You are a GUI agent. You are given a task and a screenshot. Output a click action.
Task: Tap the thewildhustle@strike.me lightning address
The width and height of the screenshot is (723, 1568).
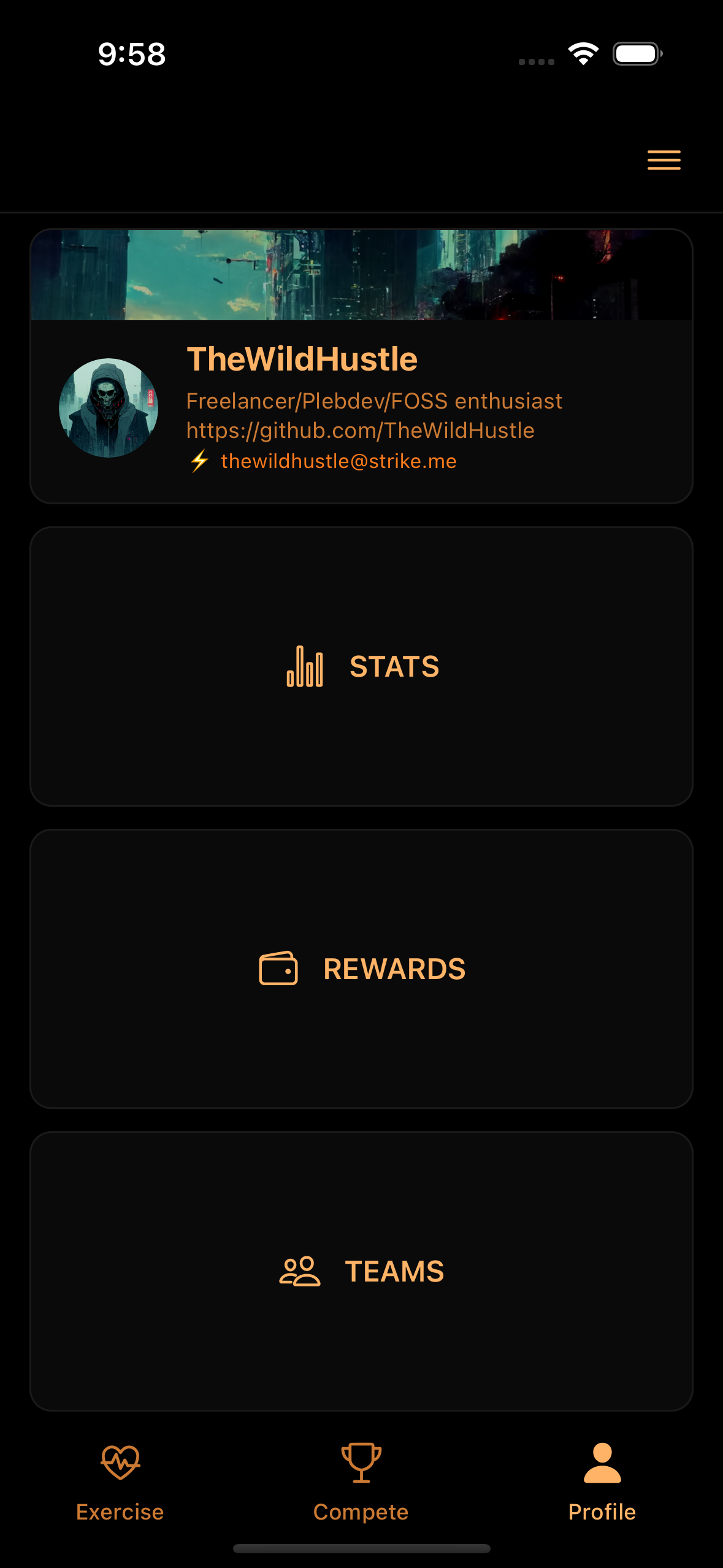click(x=338, y=461)
